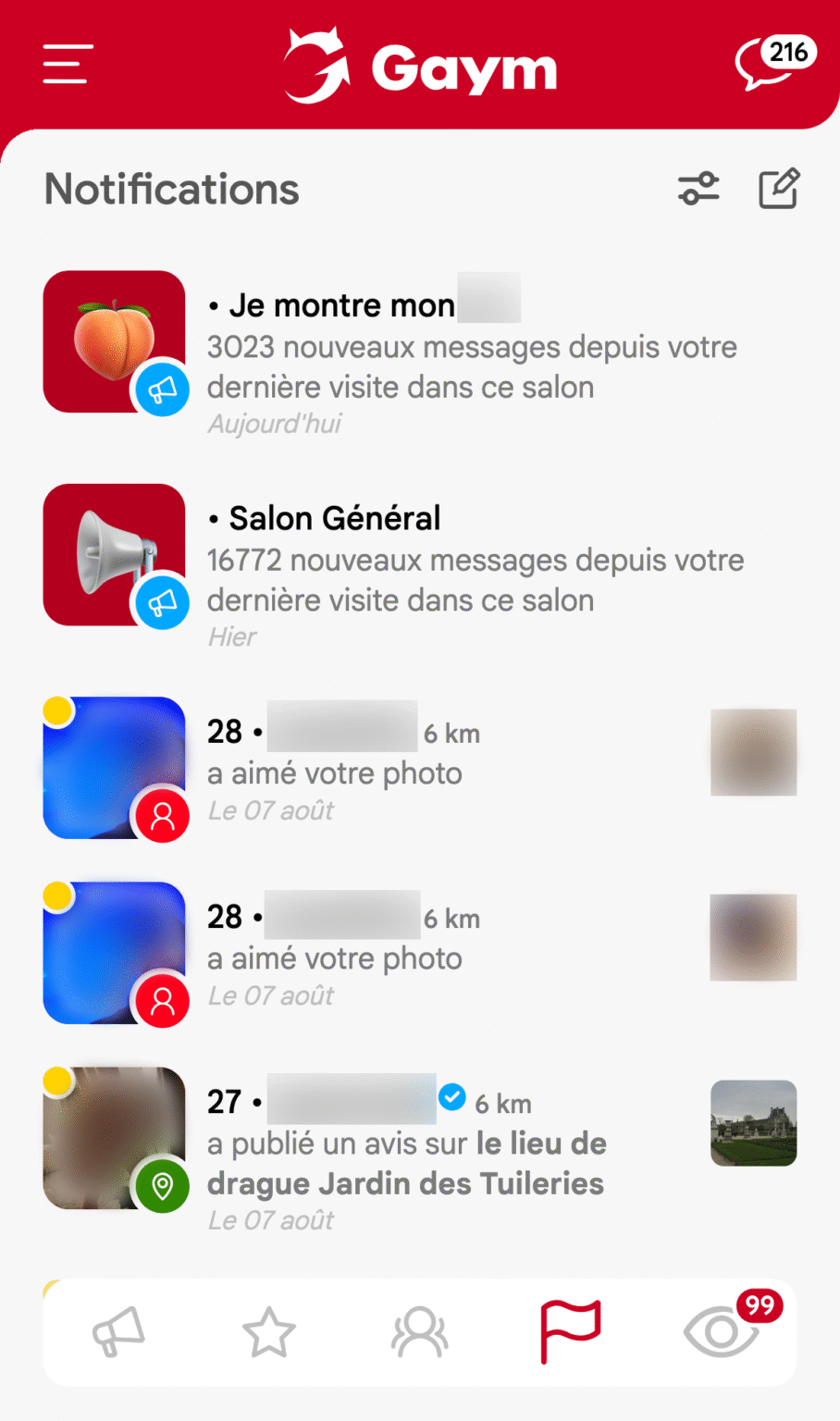The height and width of the screenshot is (1421, 840).
Task: Open the hamburger navigation menu
Action: tap(66, 65)
